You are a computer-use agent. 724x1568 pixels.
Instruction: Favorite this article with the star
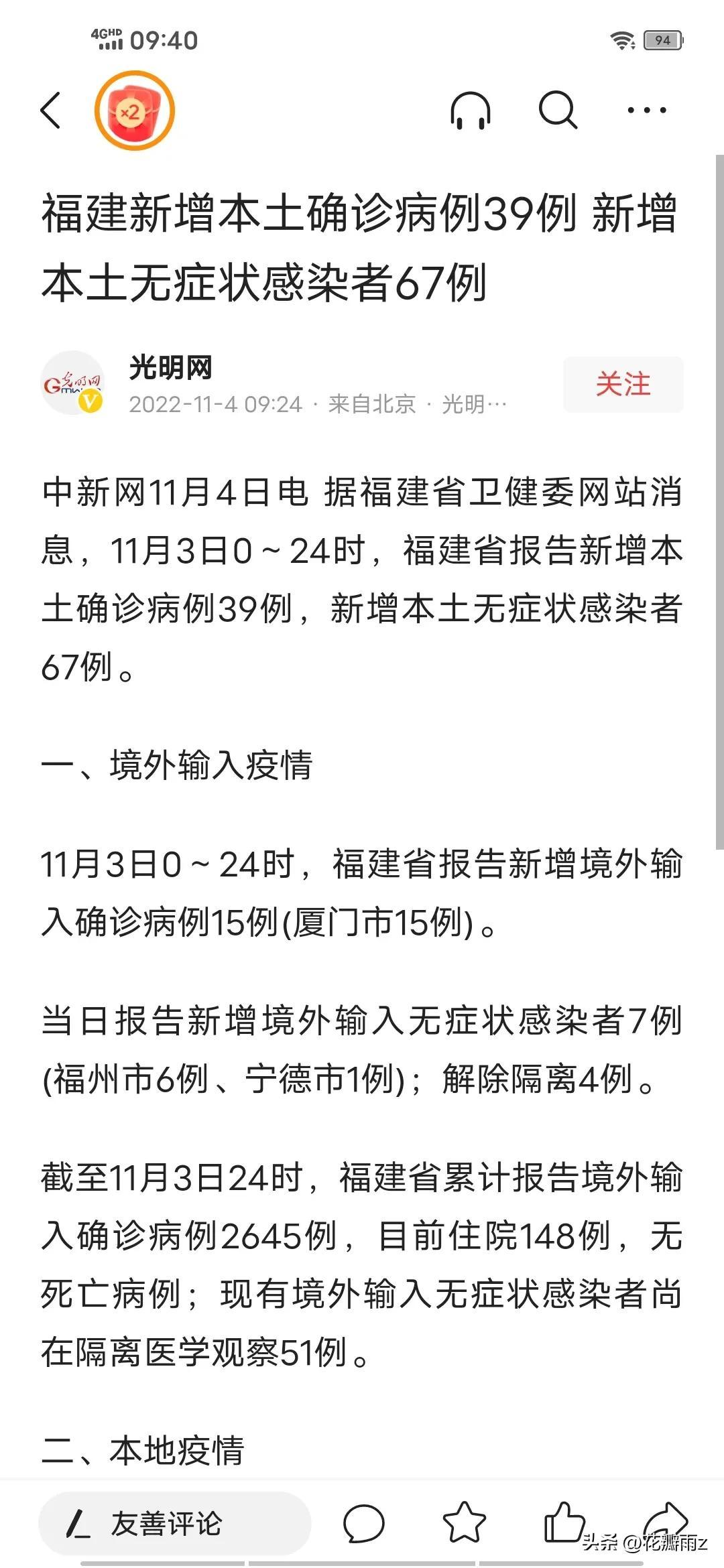tap(464, 1522)
